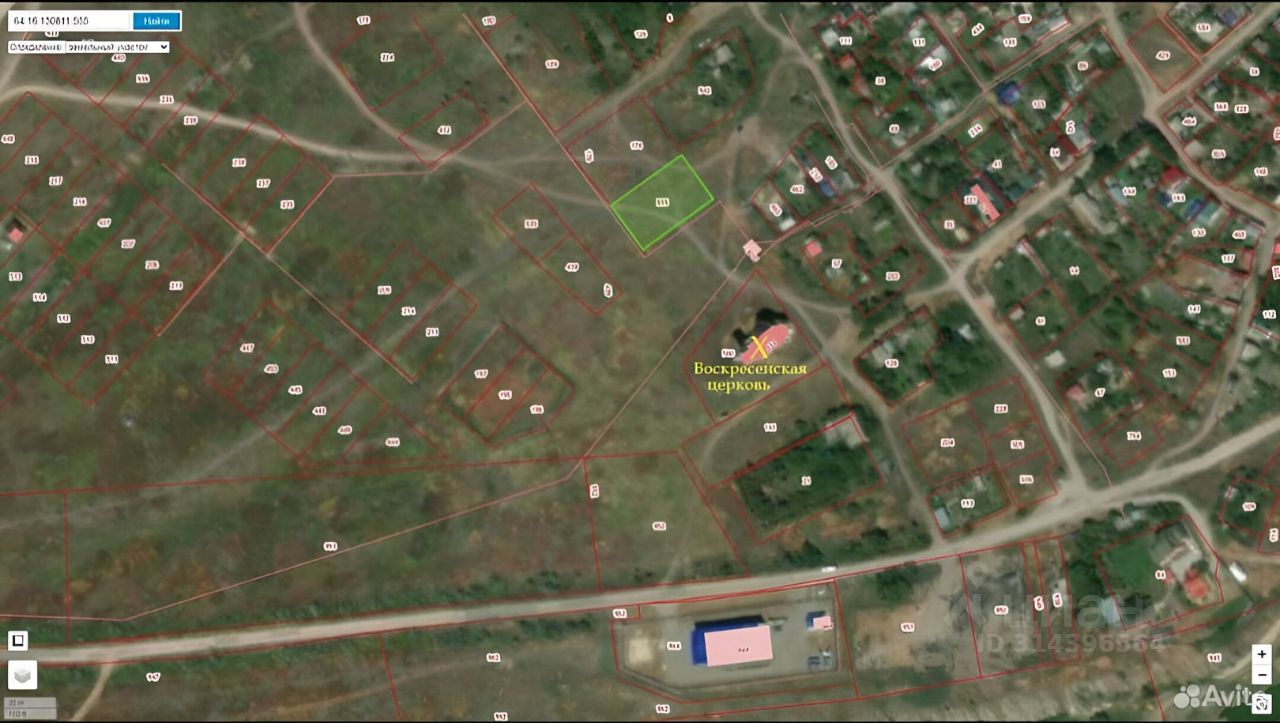This screenshot has height=723, width=1280.
Task: Zoom in with the plus button
Action: click(1262, 653)
